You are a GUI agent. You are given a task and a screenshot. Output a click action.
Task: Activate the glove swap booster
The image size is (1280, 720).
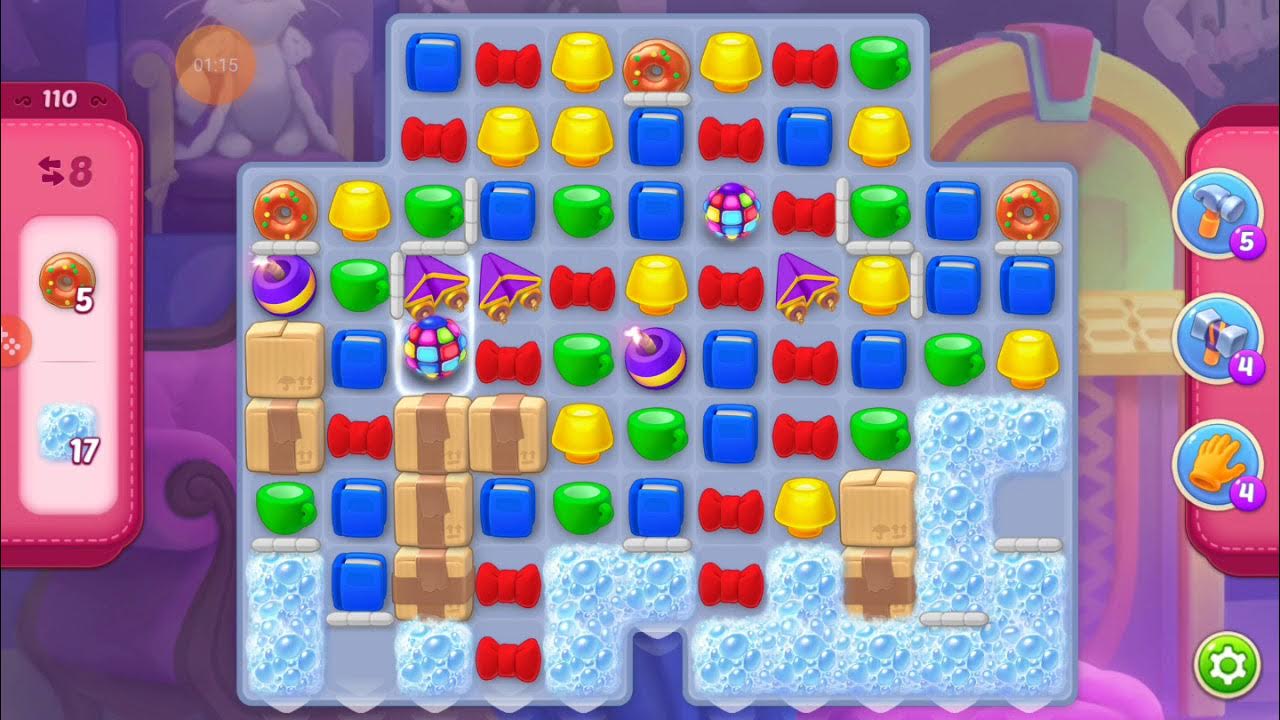click(x=1217, y=466)
